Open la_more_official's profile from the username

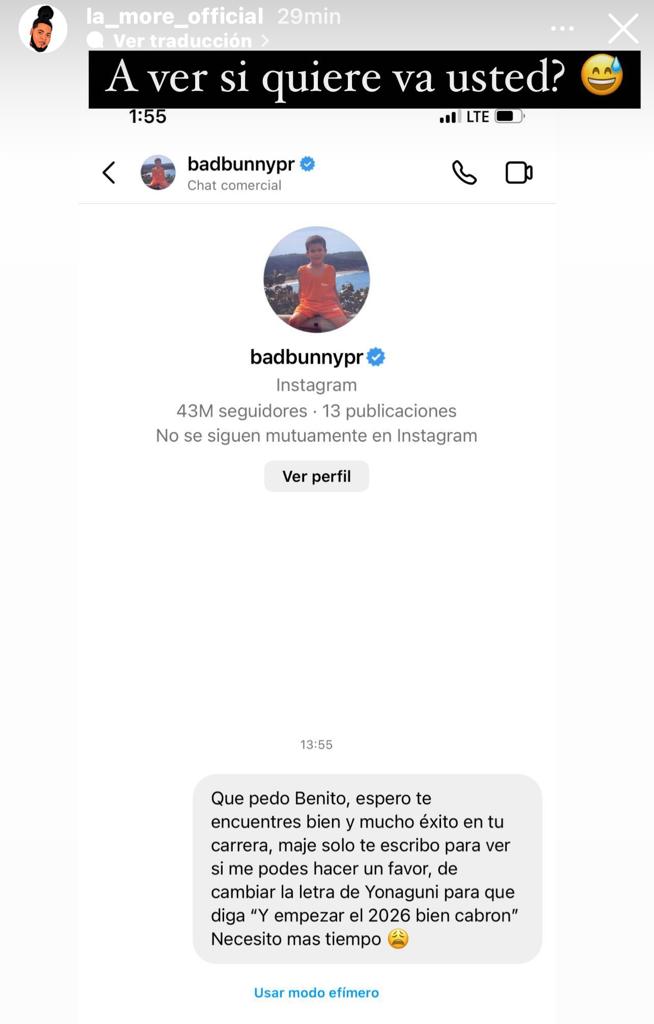click(x=174, y=16)
